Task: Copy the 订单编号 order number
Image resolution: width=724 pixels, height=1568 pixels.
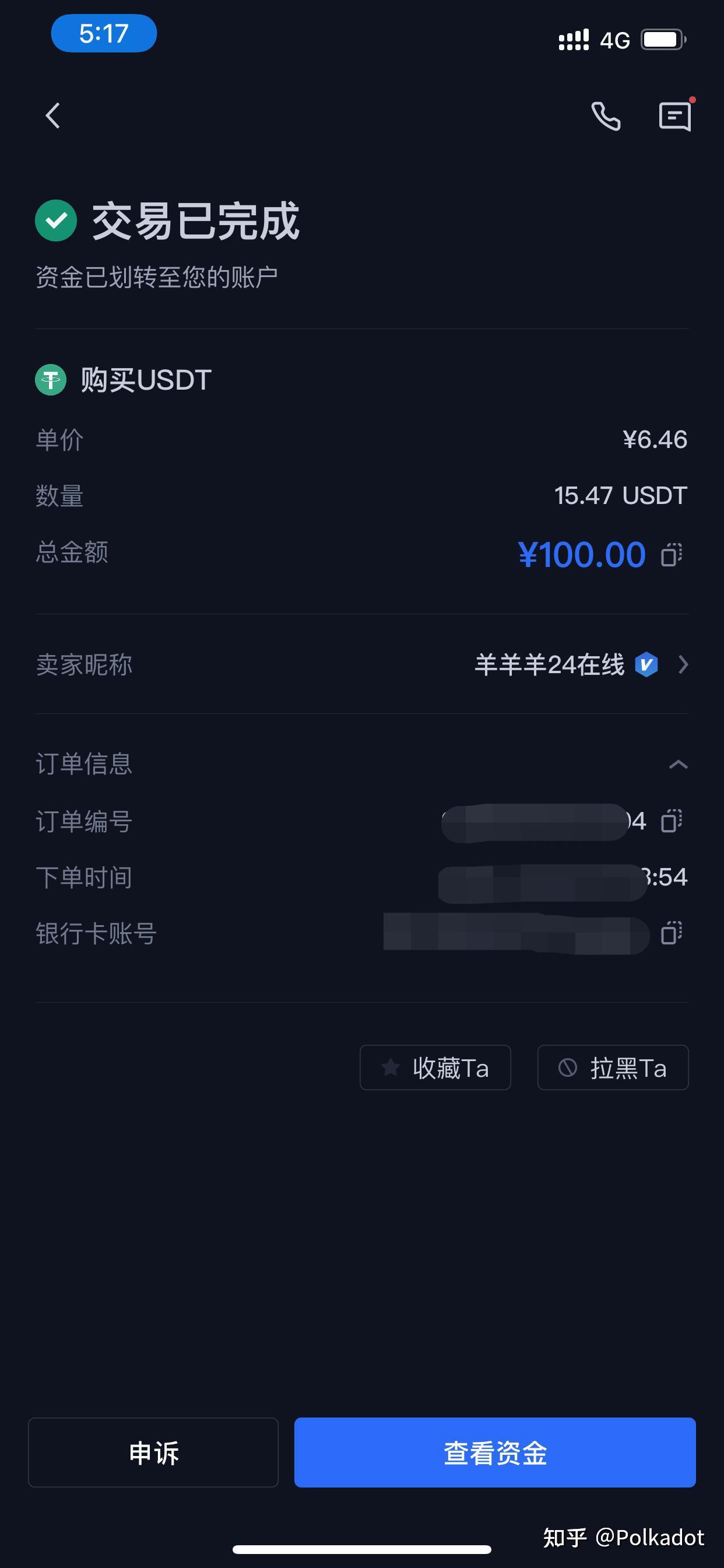Action: click(x=672, y=821)
